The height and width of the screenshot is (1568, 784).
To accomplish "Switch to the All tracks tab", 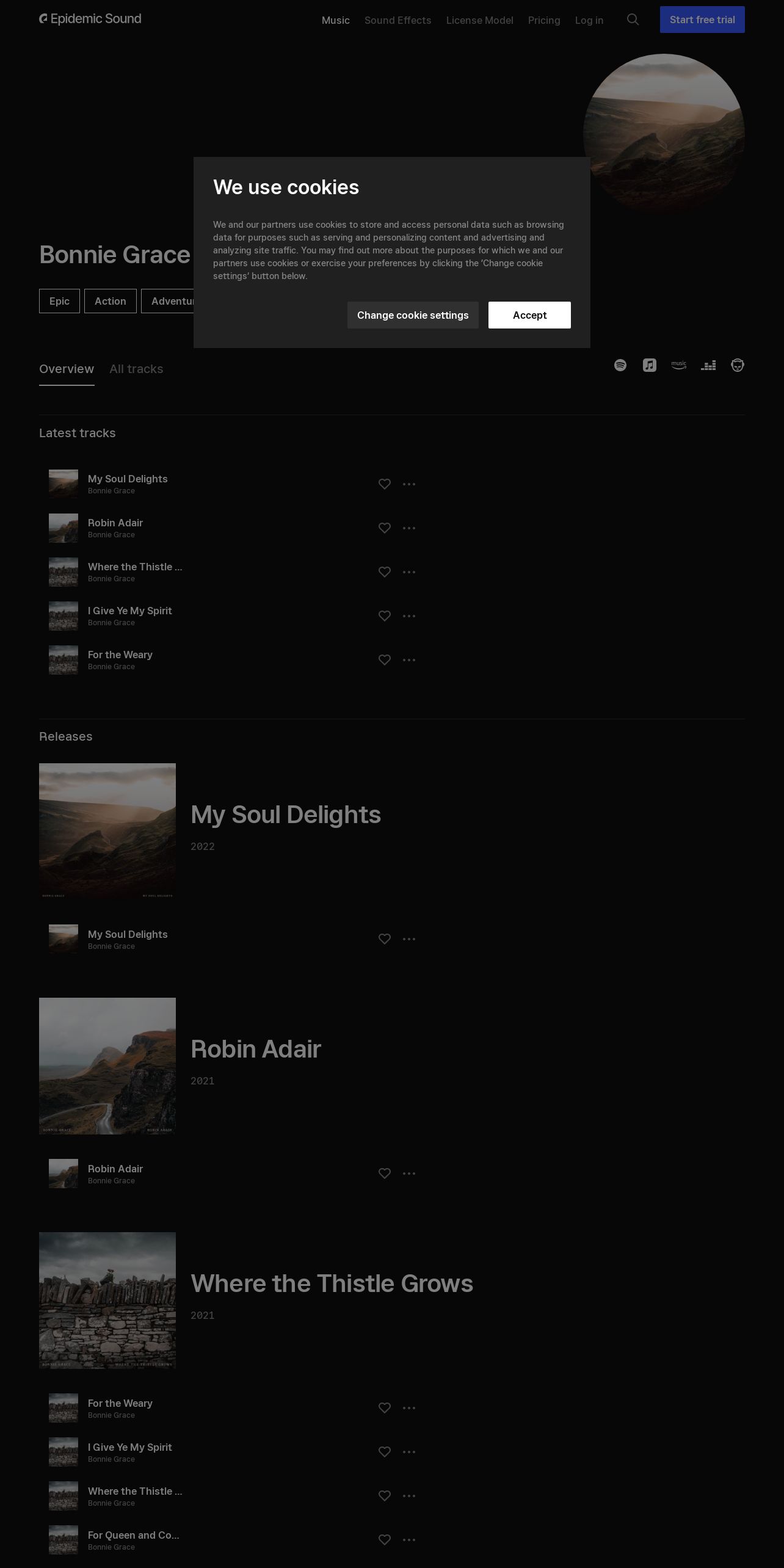I will pyautogui.click(x=136, y=369).
